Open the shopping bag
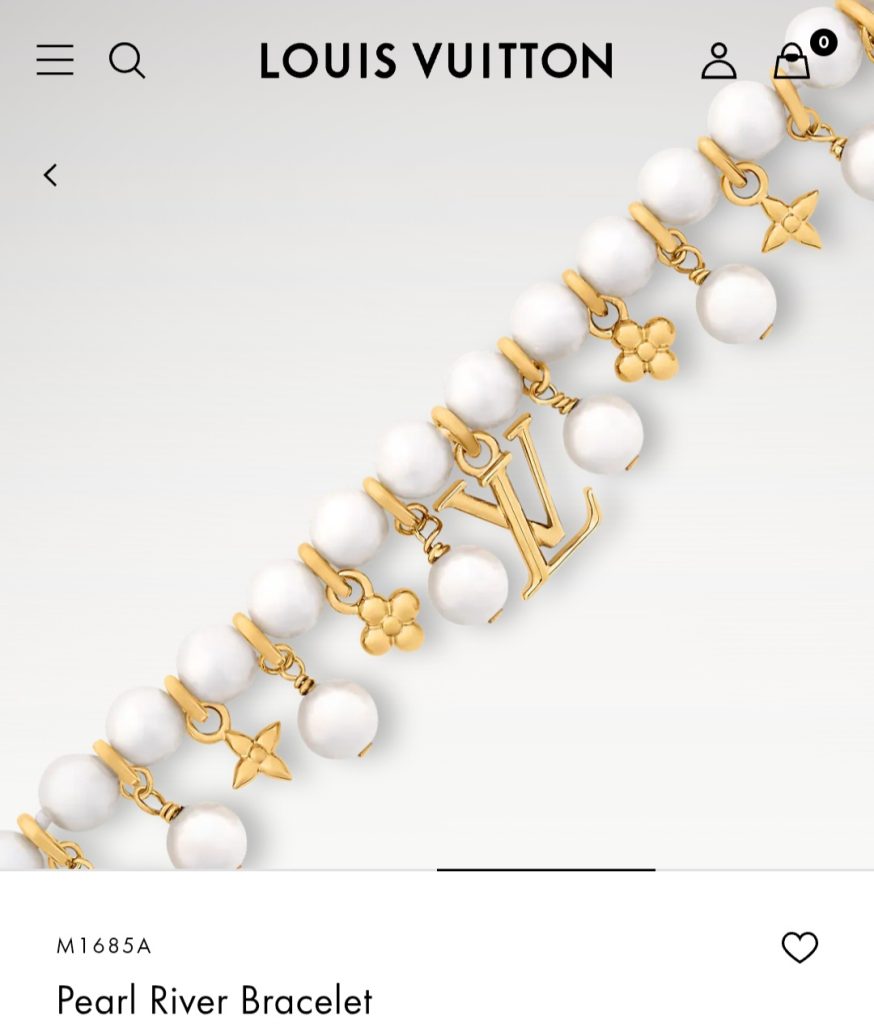 [792, 60]
